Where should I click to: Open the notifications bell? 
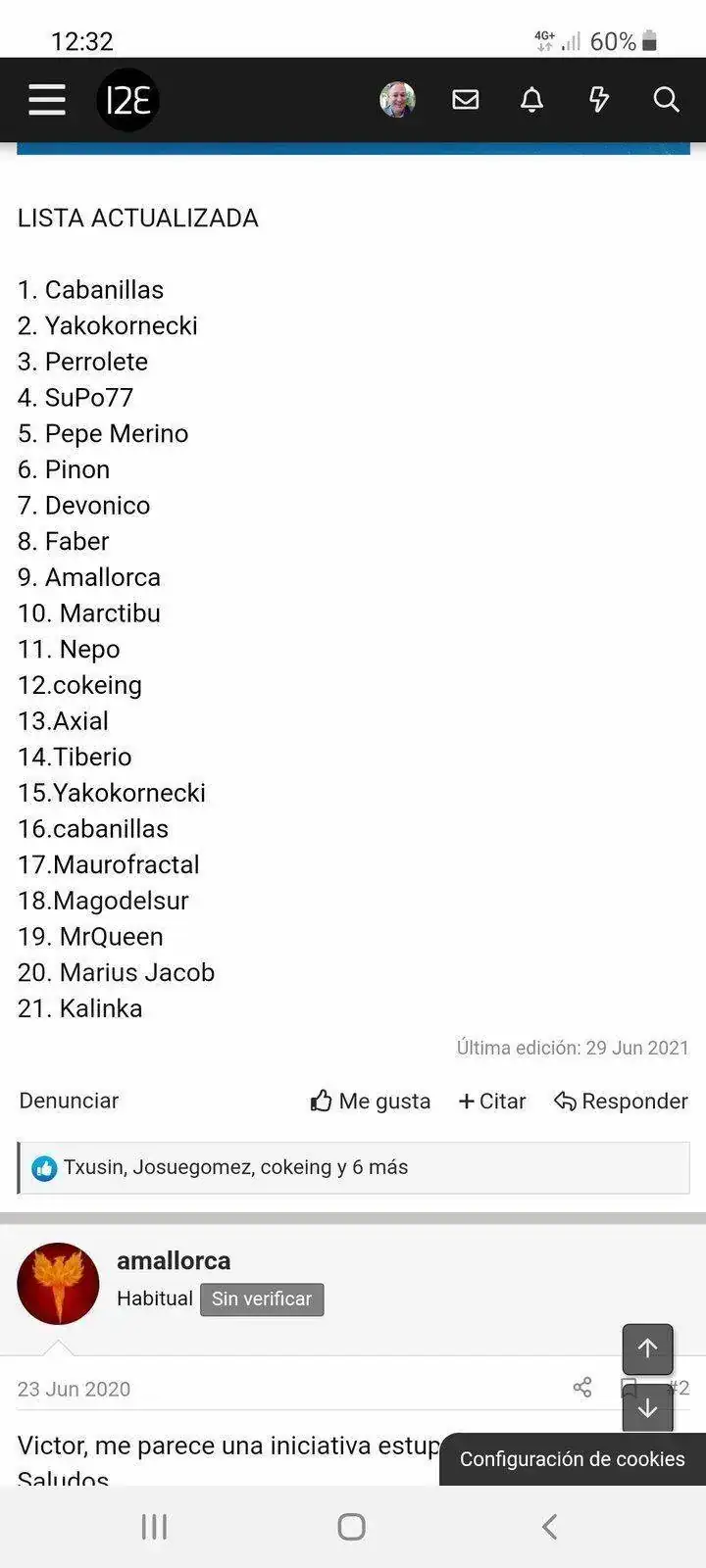point(531,99)
